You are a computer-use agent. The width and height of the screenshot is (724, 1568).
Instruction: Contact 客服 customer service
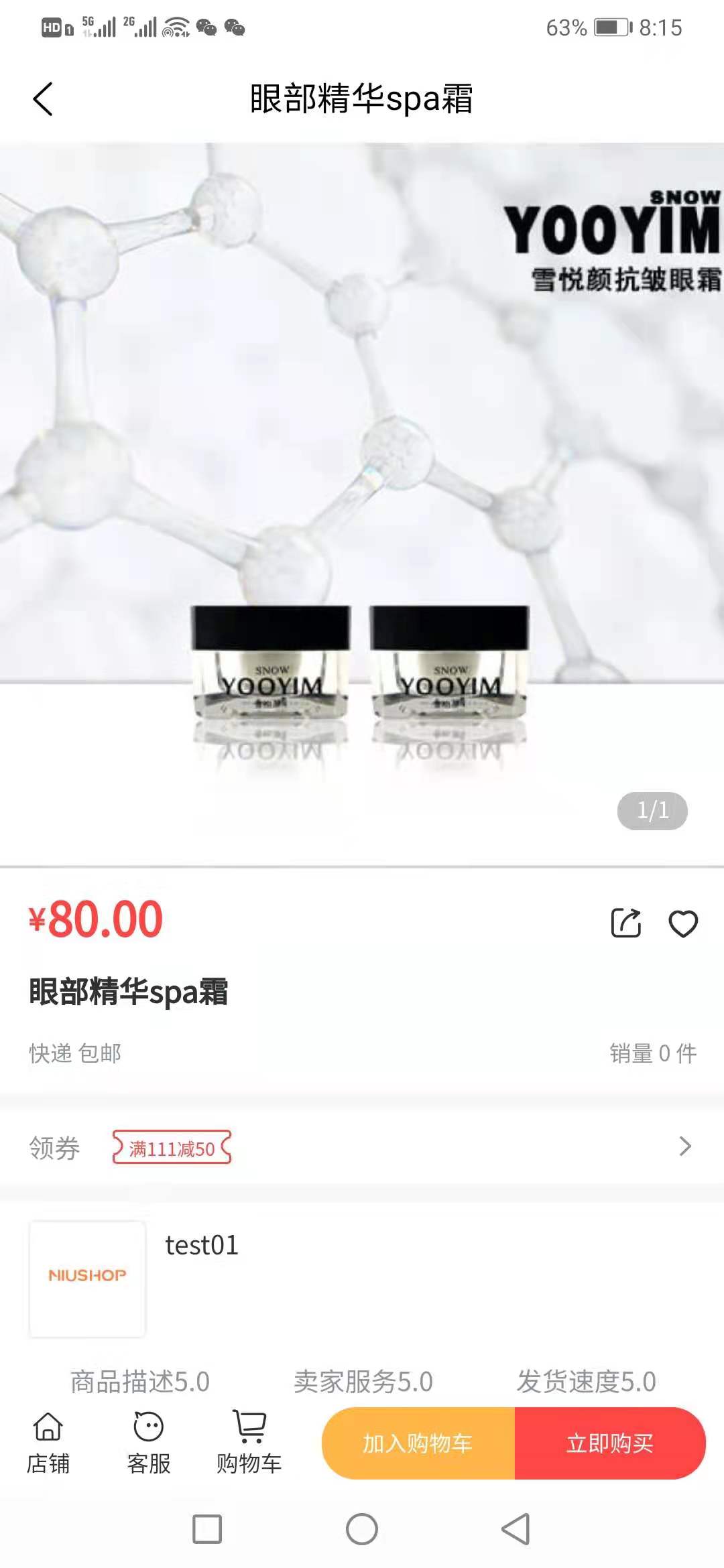pos(149,1443)
